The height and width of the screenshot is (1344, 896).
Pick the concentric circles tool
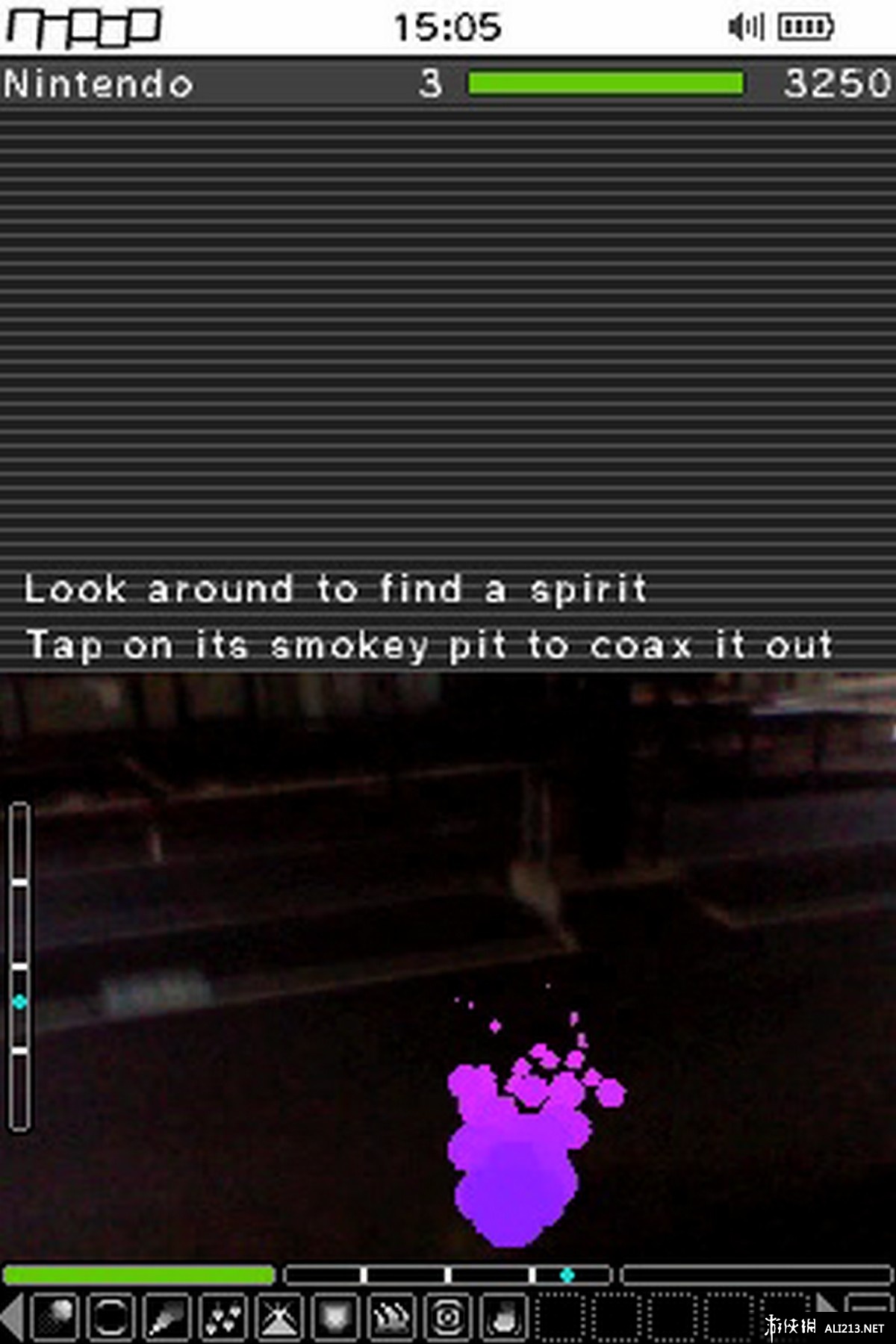448,1318
